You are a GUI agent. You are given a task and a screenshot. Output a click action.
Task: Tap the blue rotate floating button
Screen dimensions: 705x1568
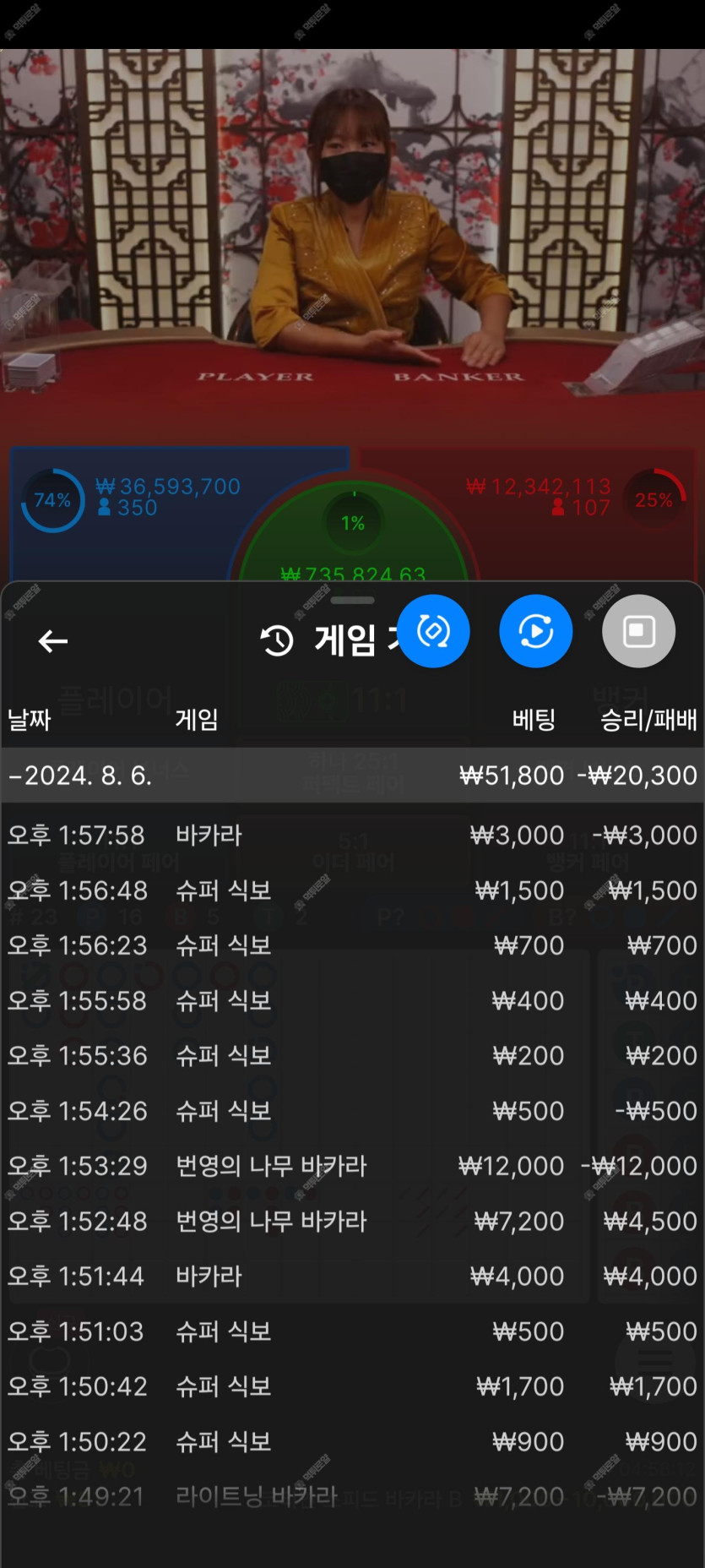(x=433, y=631)
